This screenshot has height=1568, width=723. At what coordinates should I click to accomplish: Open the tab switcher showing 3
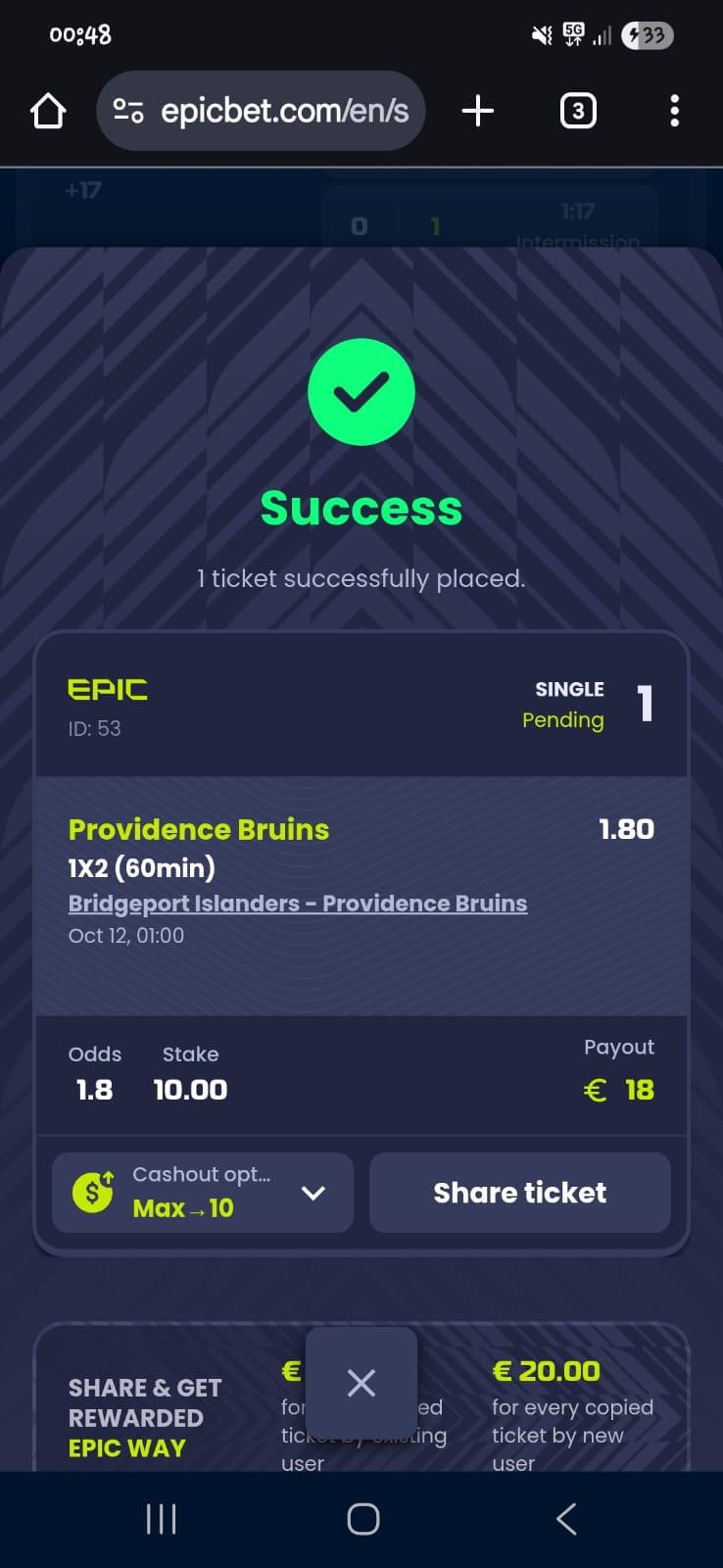577,111
